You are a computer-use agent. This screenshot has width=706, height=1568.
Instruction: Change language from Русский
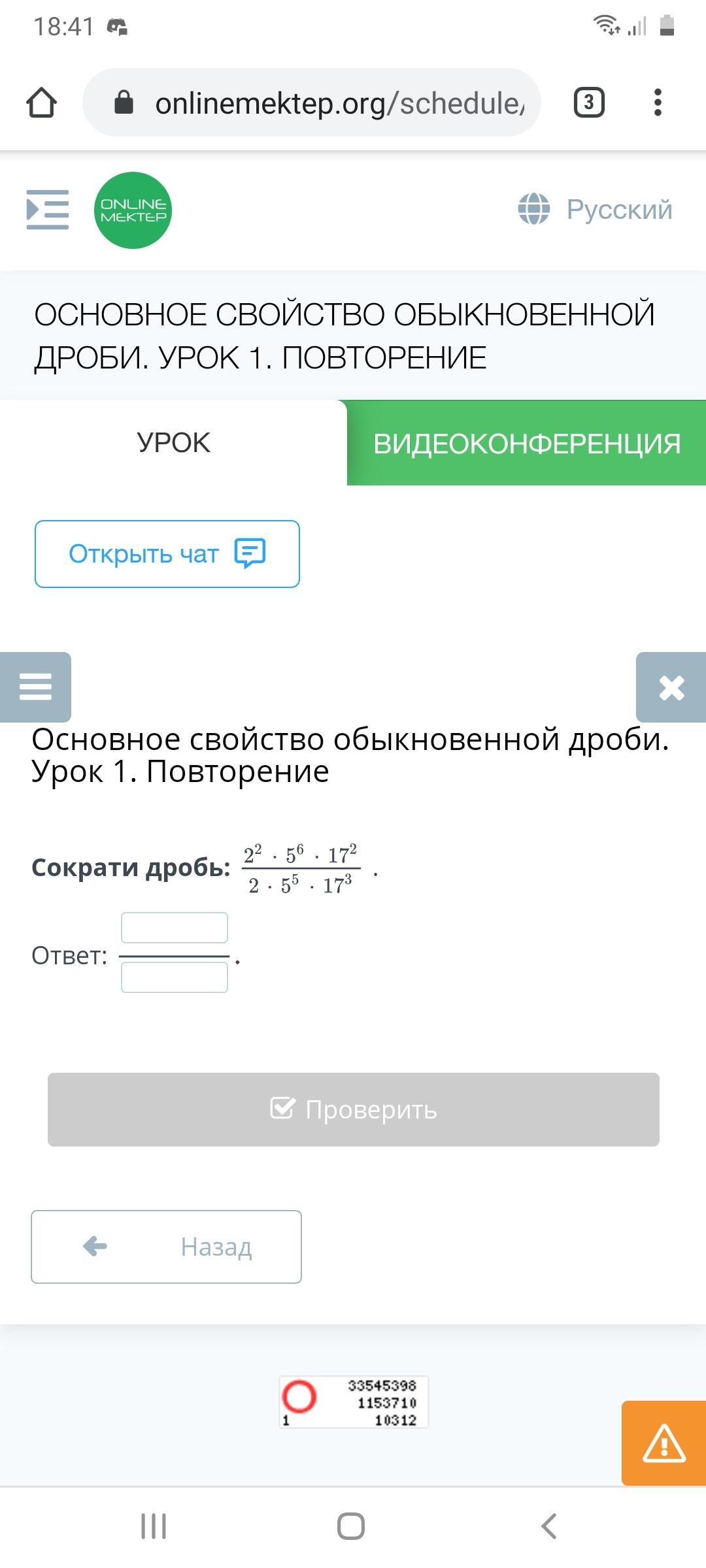pyautogui.click(x=595, y=210)
